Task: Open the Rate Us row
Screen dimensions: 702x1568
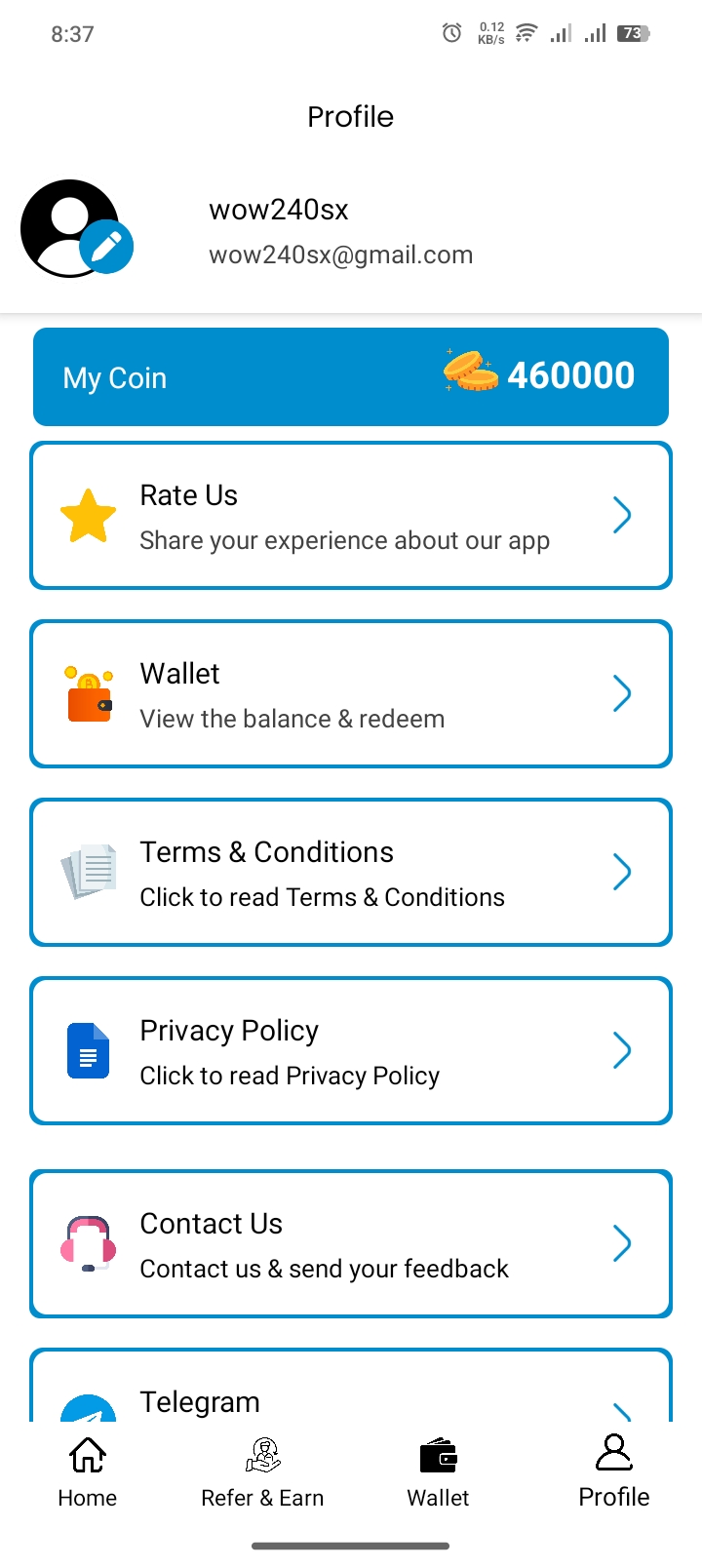Action: coord(351,516)
